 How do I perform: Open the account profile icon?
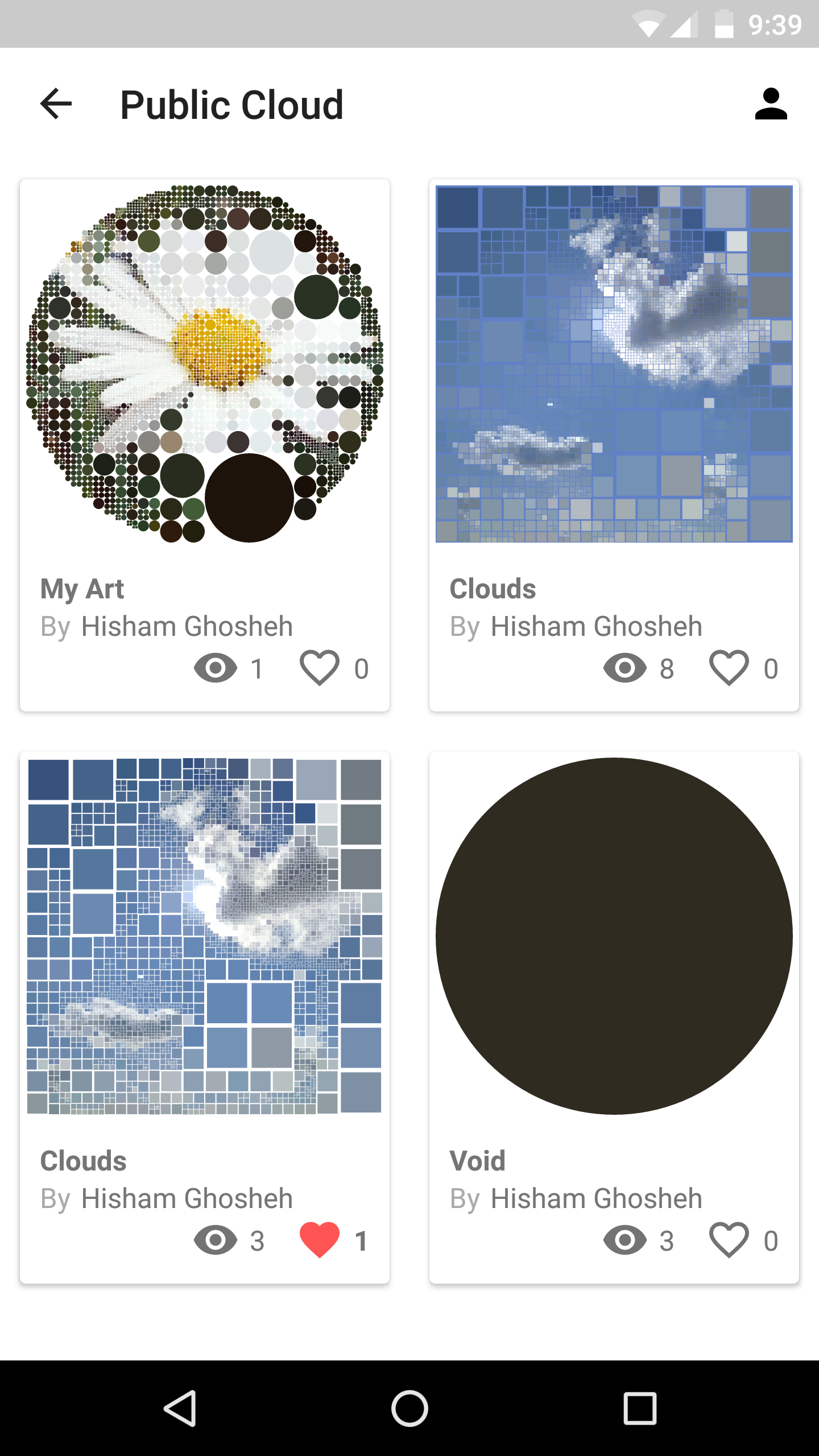[771, 104]
